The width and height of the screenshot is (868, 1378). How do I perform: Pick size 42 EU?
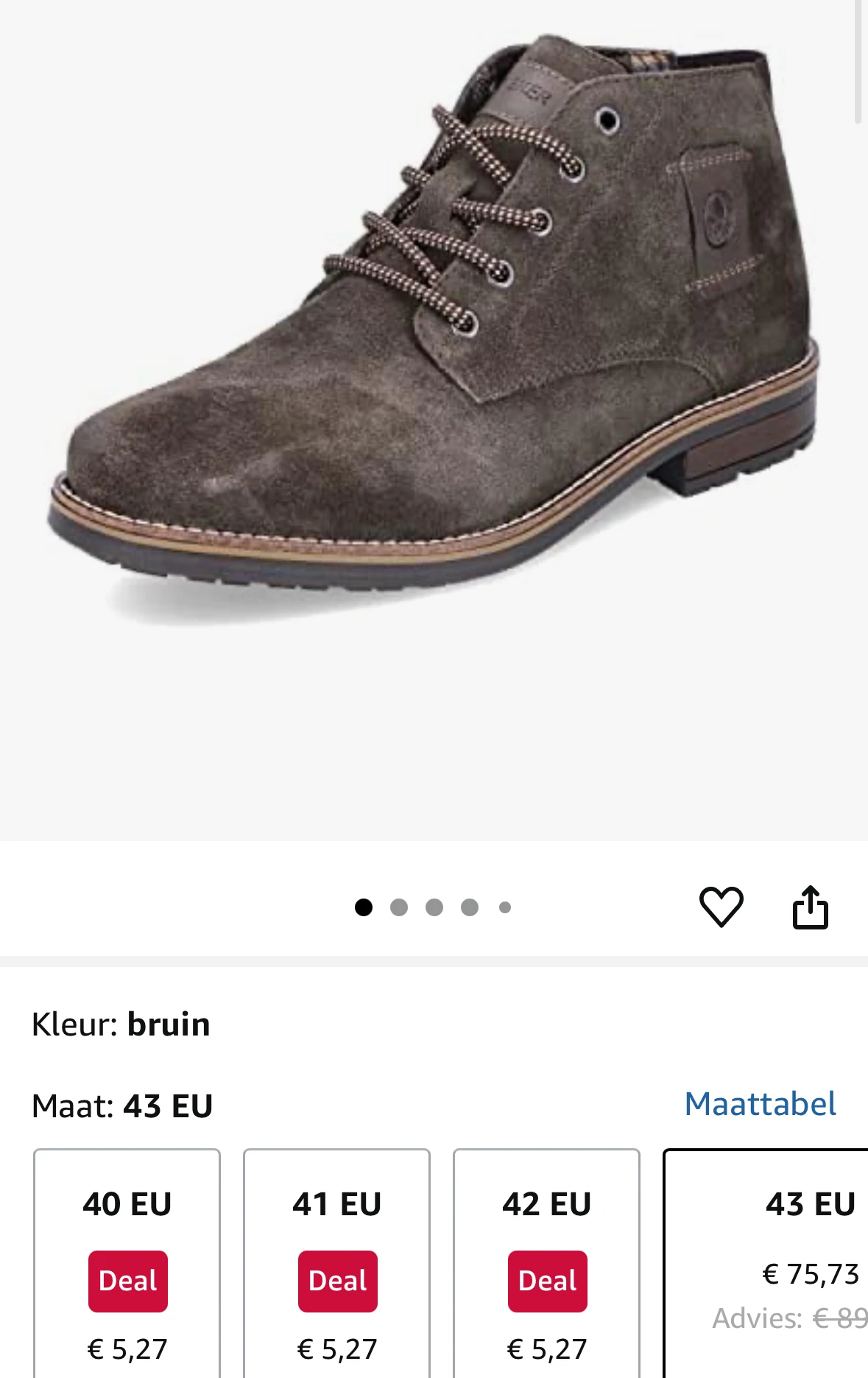pyautogui.click(x=546, y=1263)
